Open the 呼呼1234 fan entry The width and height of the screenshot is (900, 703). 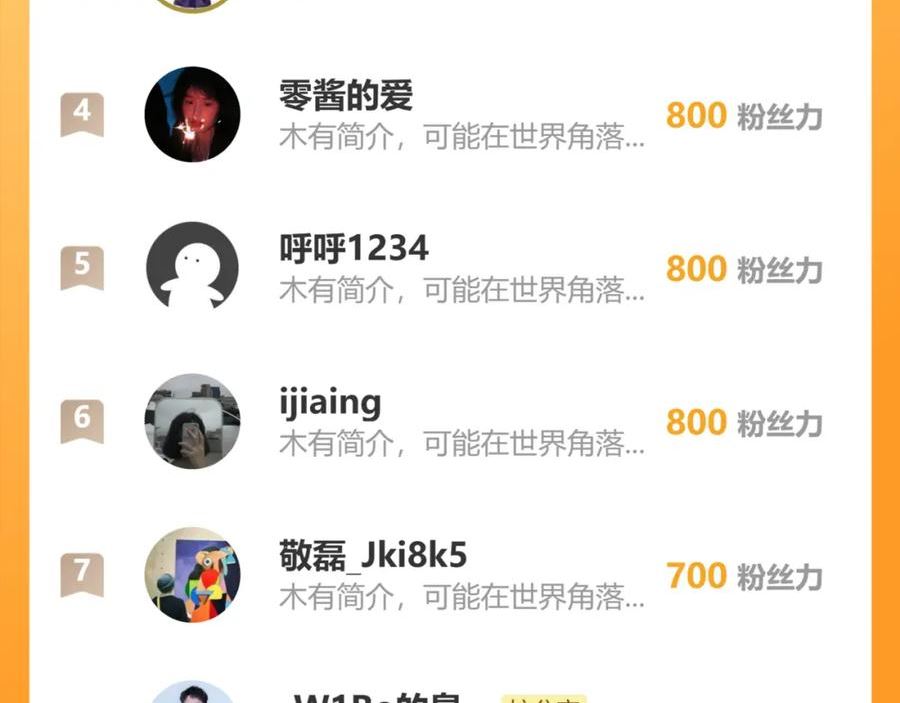click(354, 249)
